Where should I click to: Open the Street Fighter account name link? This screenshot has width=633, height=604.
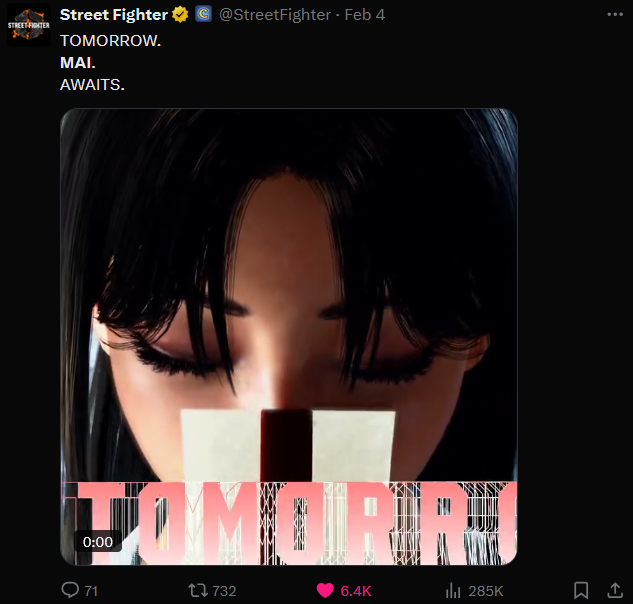pos(114,15)
